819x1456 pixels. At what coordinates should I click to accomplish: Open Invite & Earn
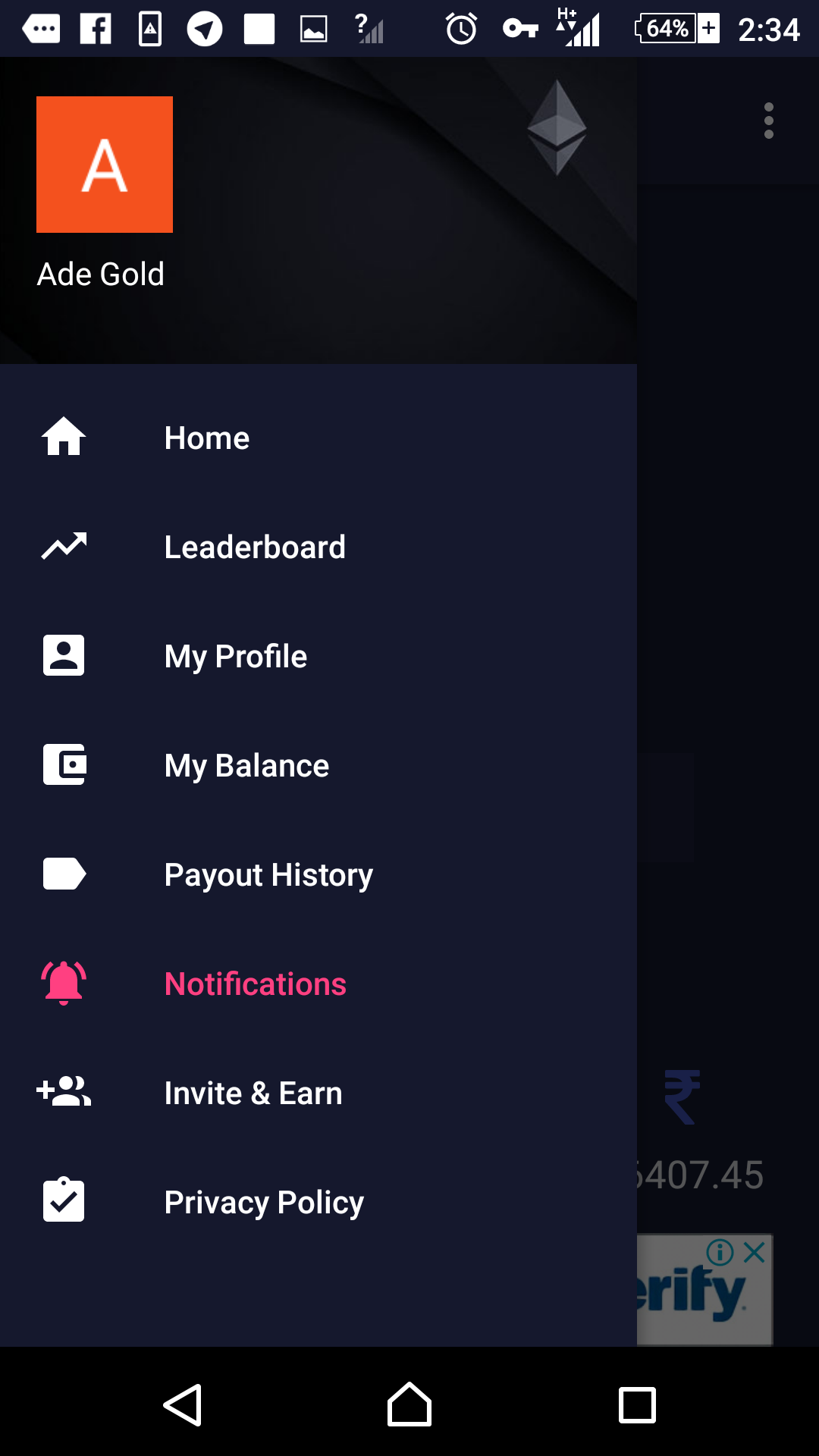tap(318, 1093)
